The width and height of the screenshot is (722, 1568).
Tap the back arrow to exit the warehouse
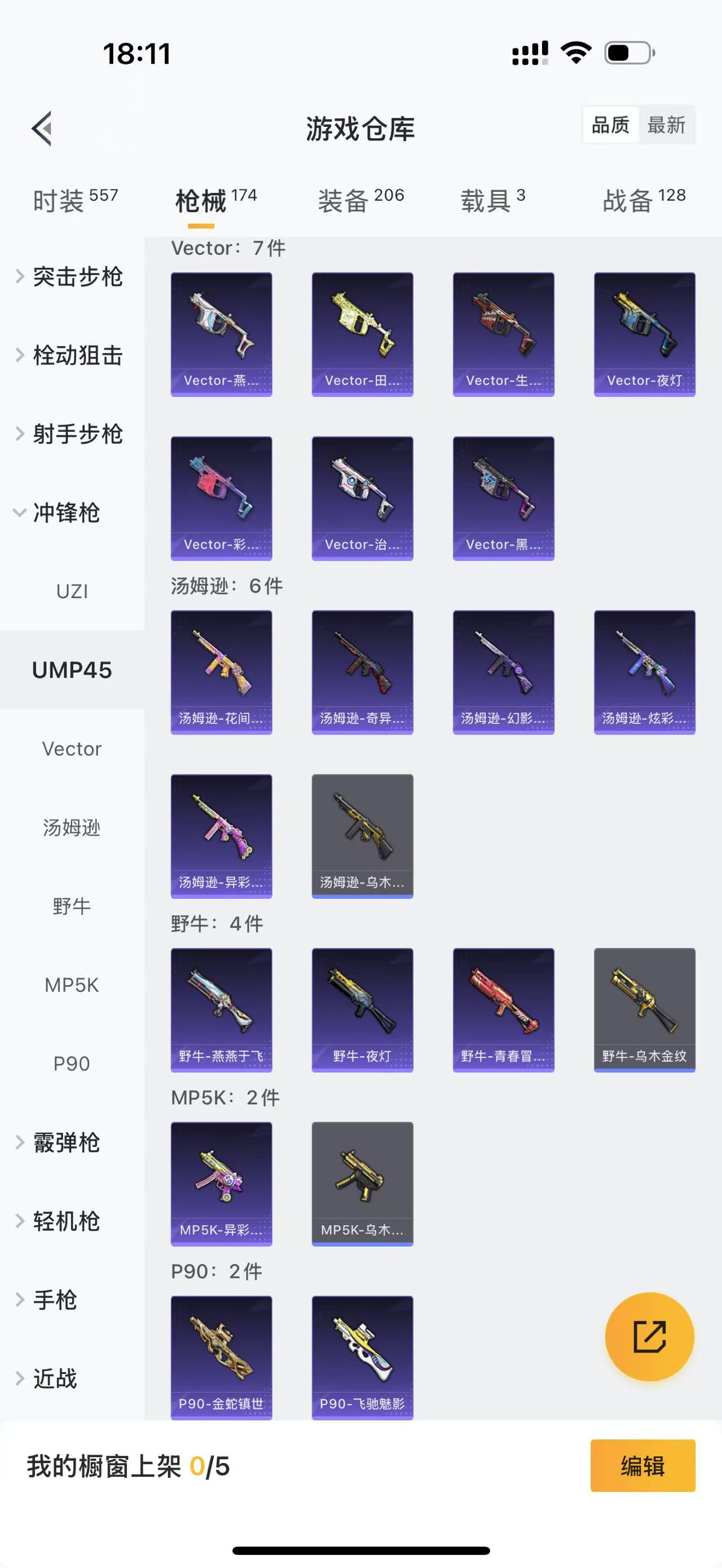coord(40,128)
